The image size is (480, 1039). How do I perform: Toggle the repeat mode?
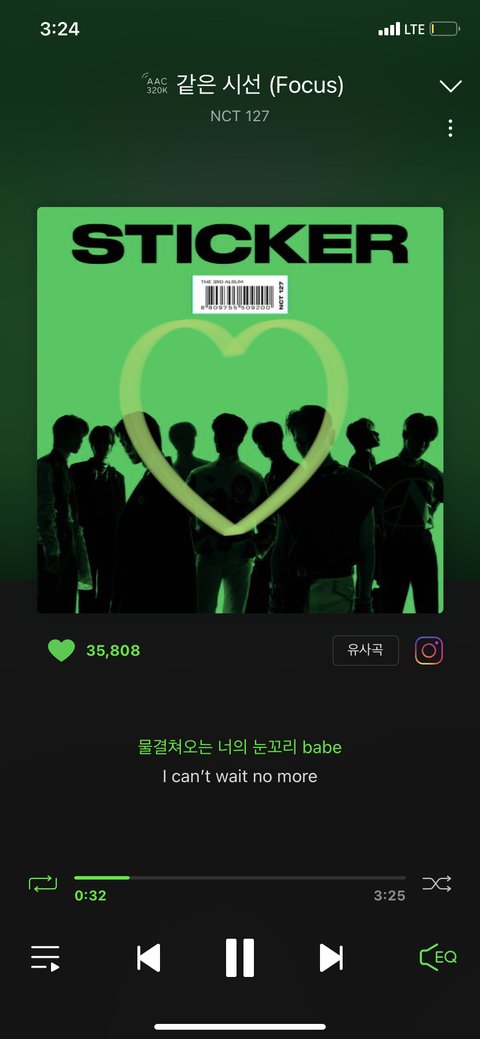tap(43, 883)
